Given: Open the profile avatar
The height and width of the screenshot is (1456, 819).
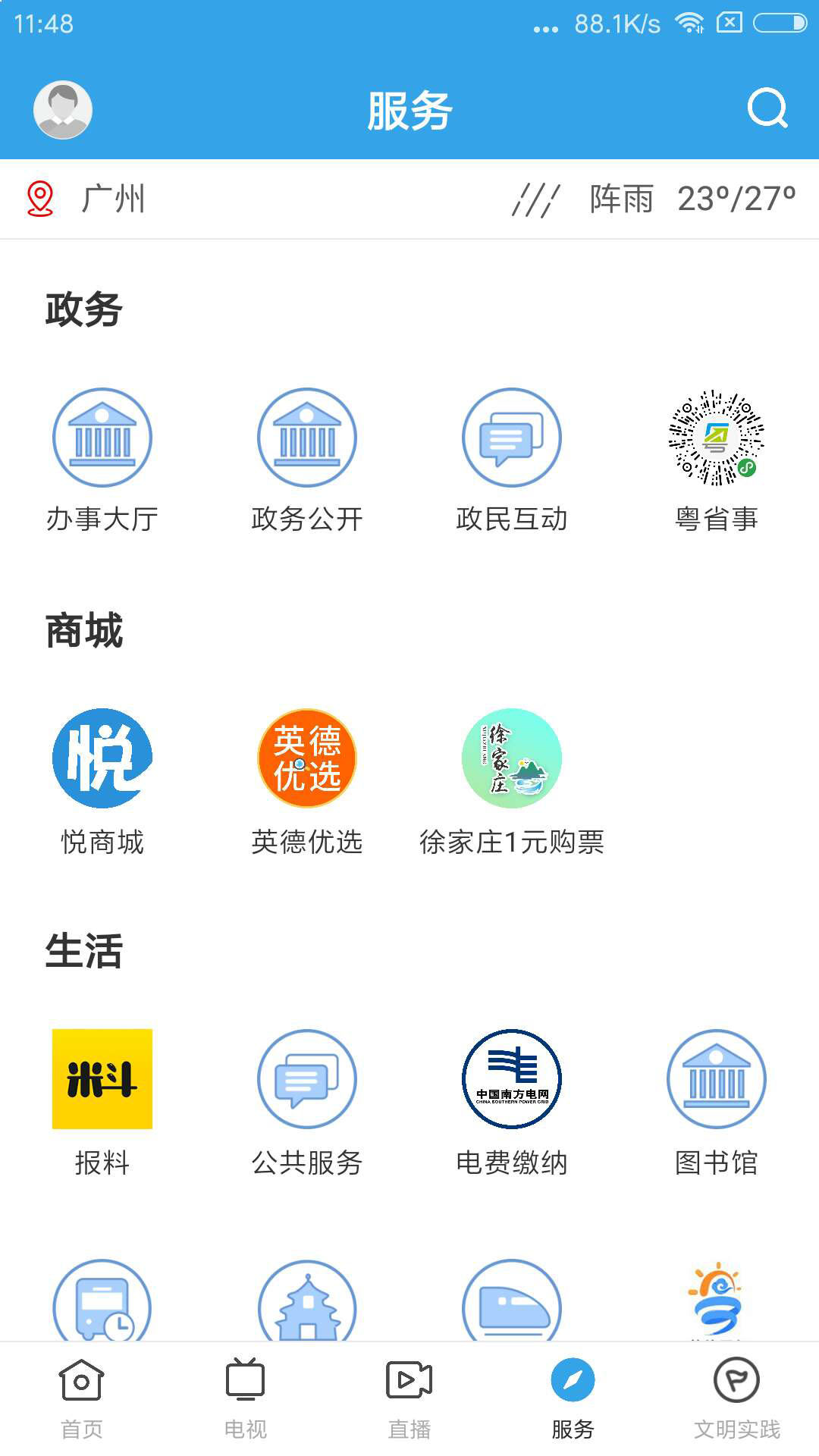Looking at the screenshot, I should (63, 110).
